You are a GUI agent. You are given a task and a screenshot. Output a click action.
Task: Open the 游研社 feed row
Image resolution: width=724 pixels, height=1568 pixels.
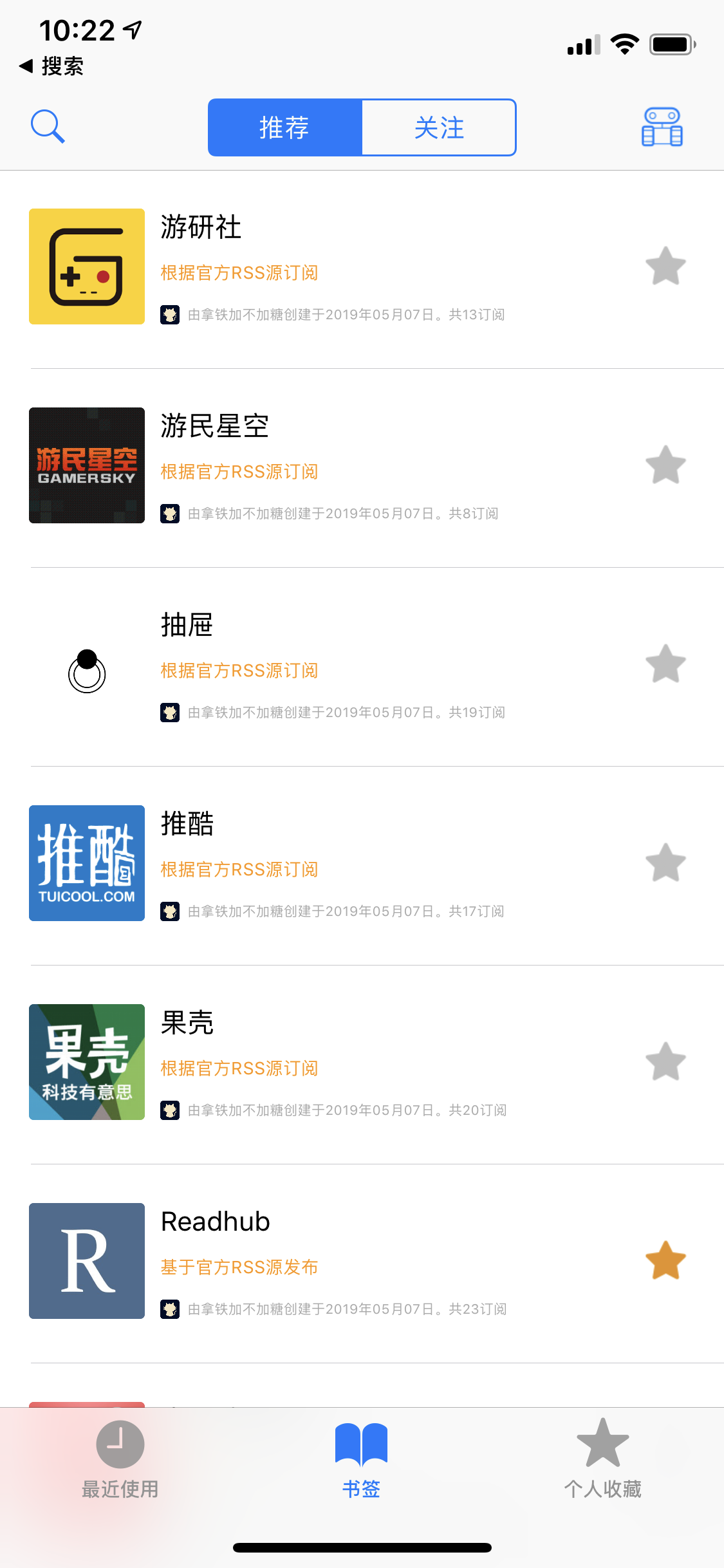point(362,269)
